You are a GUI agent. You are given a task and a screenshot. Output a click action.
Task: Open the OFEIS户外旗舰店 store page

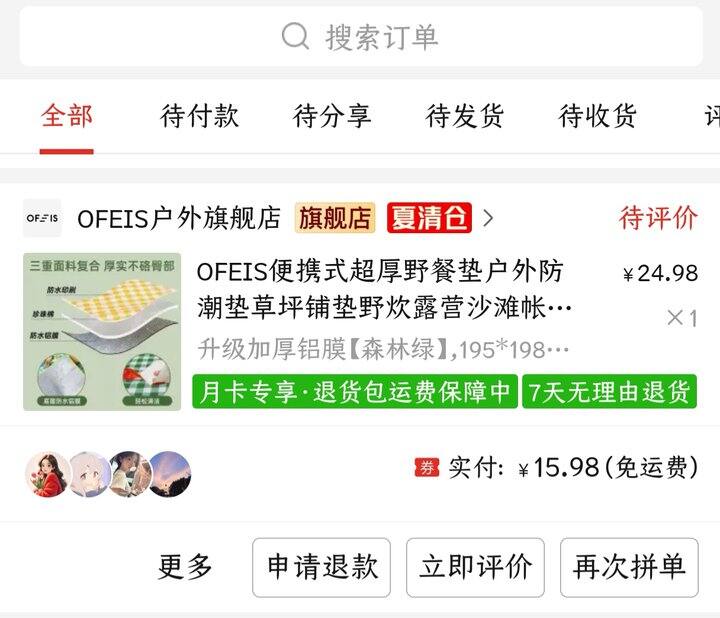point(180,218)
